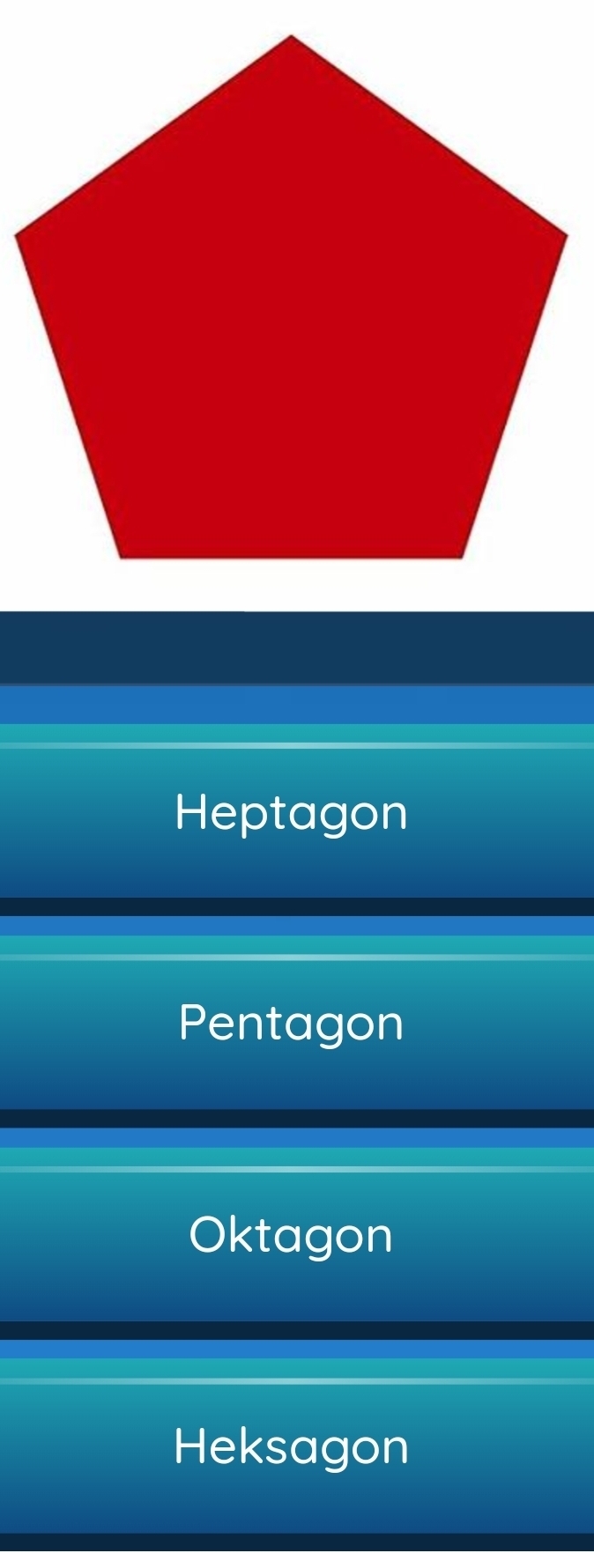Pick the Oktagon option
Image resolution: width=594 pixels, height=1568 pixels.
point(292,1235)
